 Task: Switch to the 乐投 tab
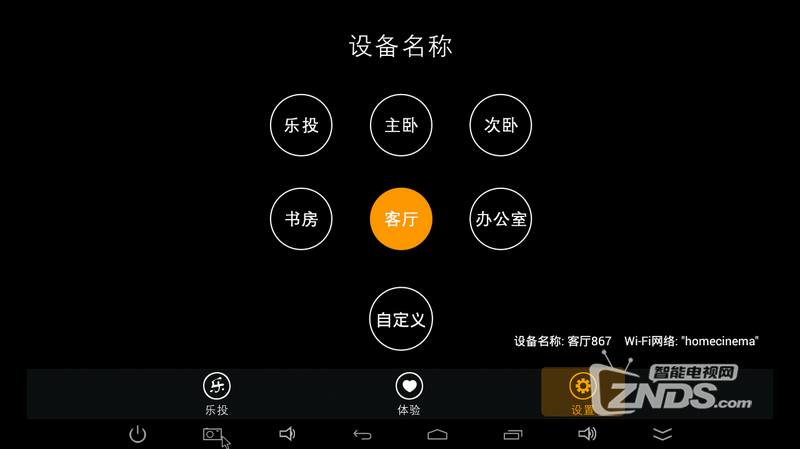click(x=217, y=393)
